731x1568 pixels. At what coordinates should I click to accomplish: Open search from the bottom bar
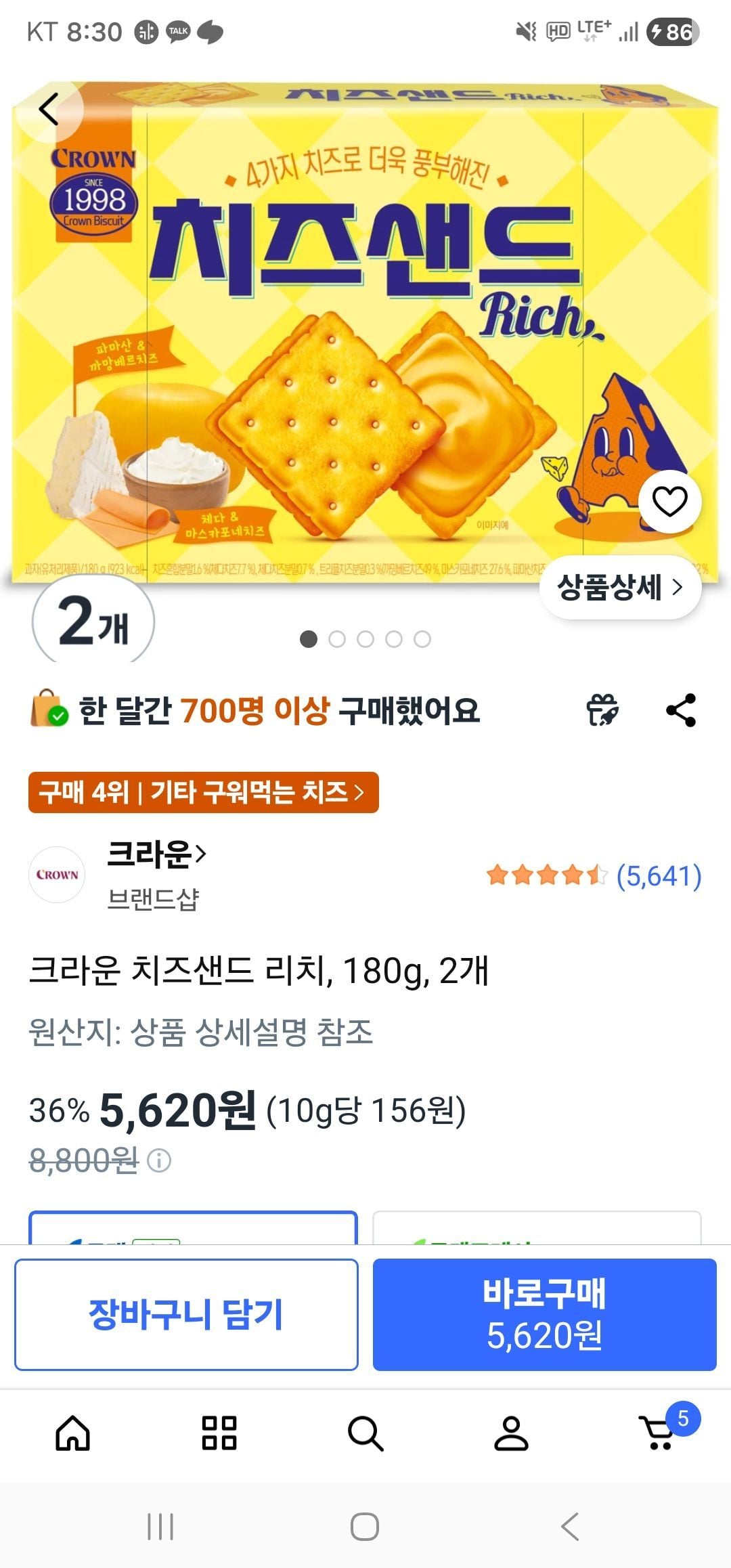coord(365,1433)
